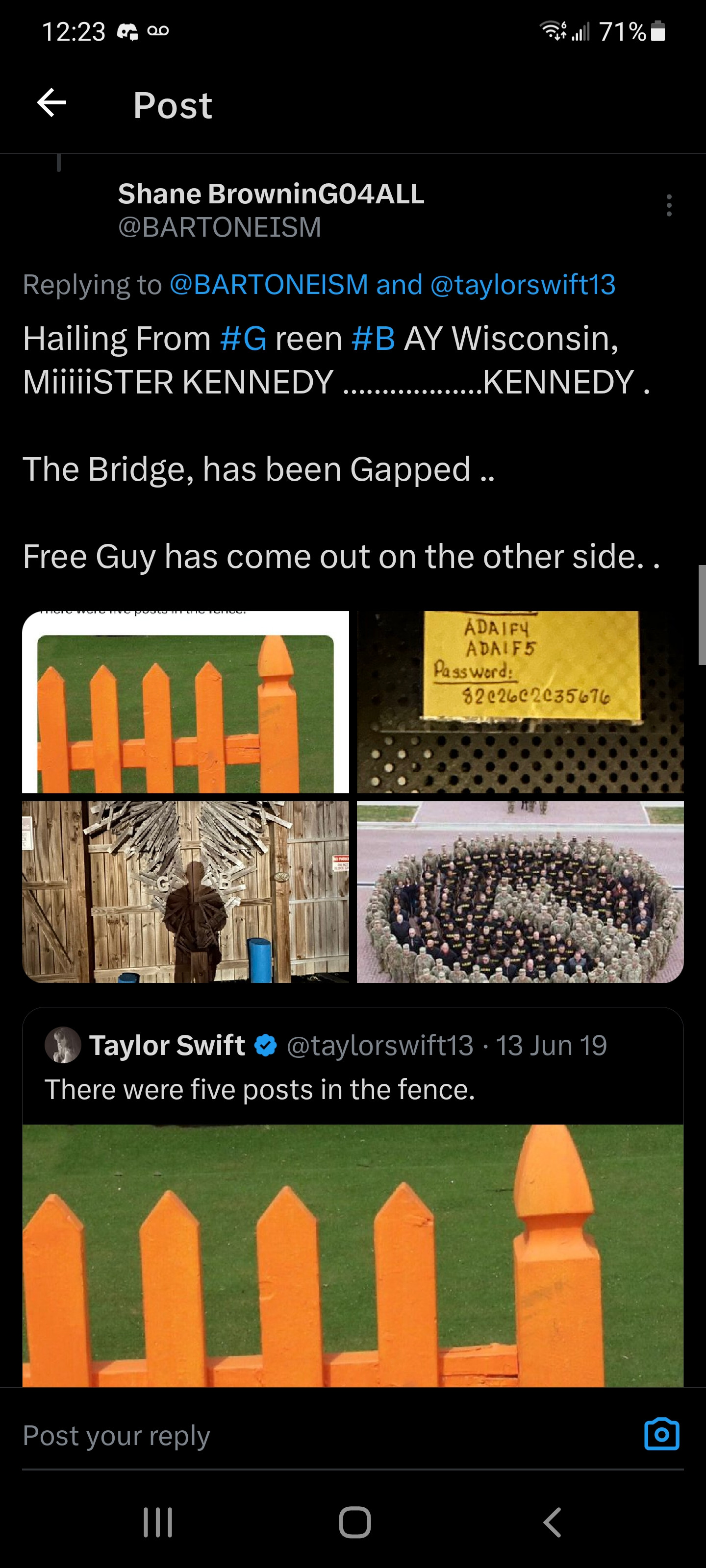
Task: View the wooden fence with wings photo
Action: (186, 892)
